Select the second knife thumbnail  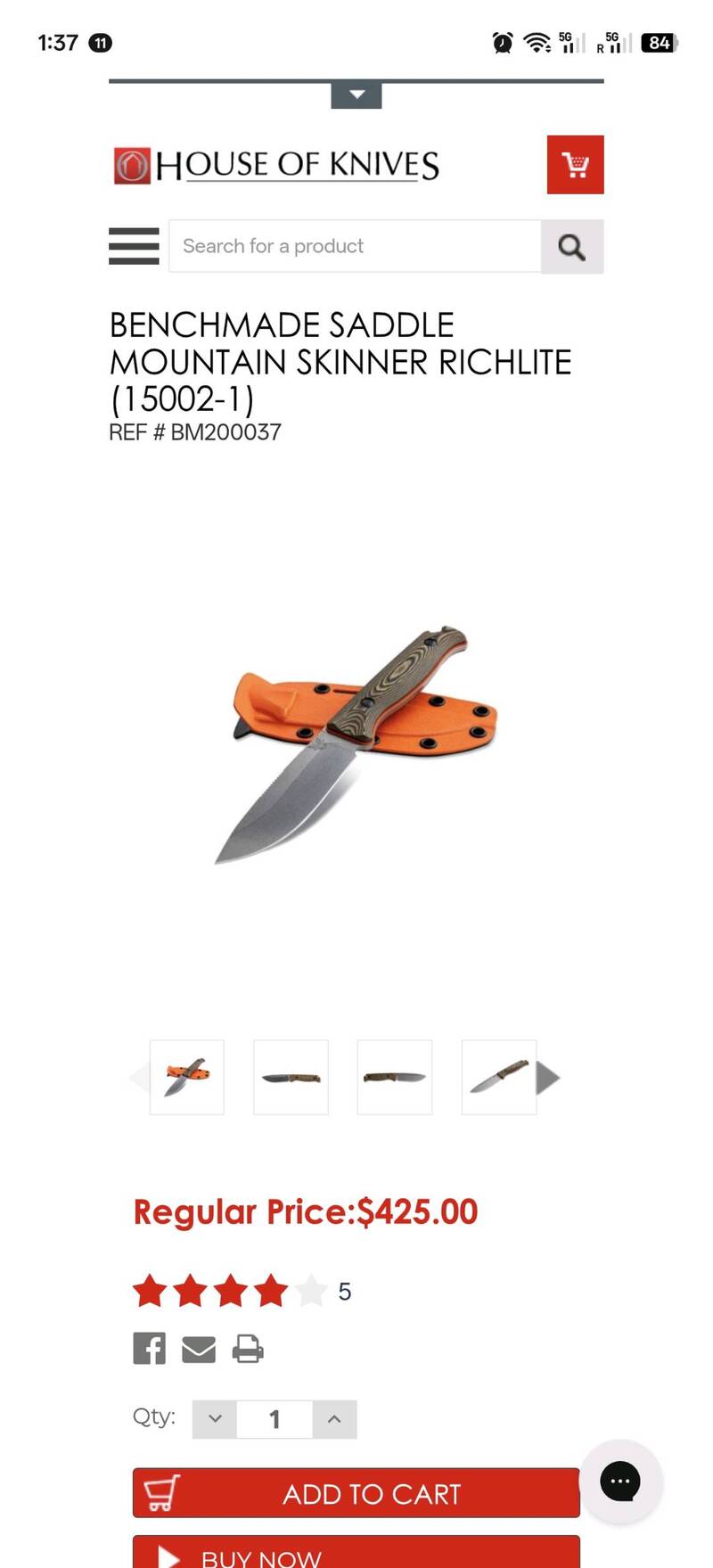pos(291,1077)
